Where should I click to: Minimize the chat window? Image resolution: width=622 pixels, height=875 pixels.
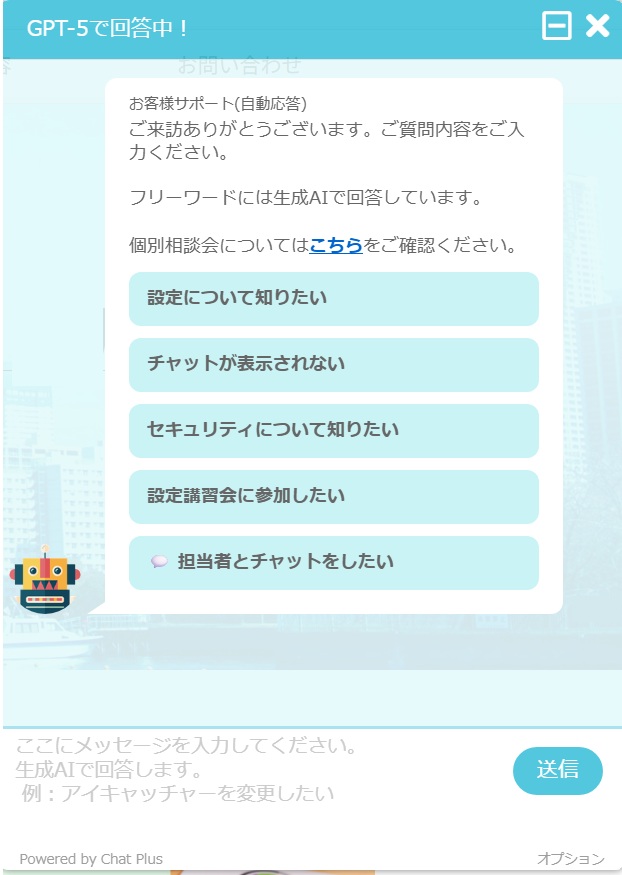556,26
